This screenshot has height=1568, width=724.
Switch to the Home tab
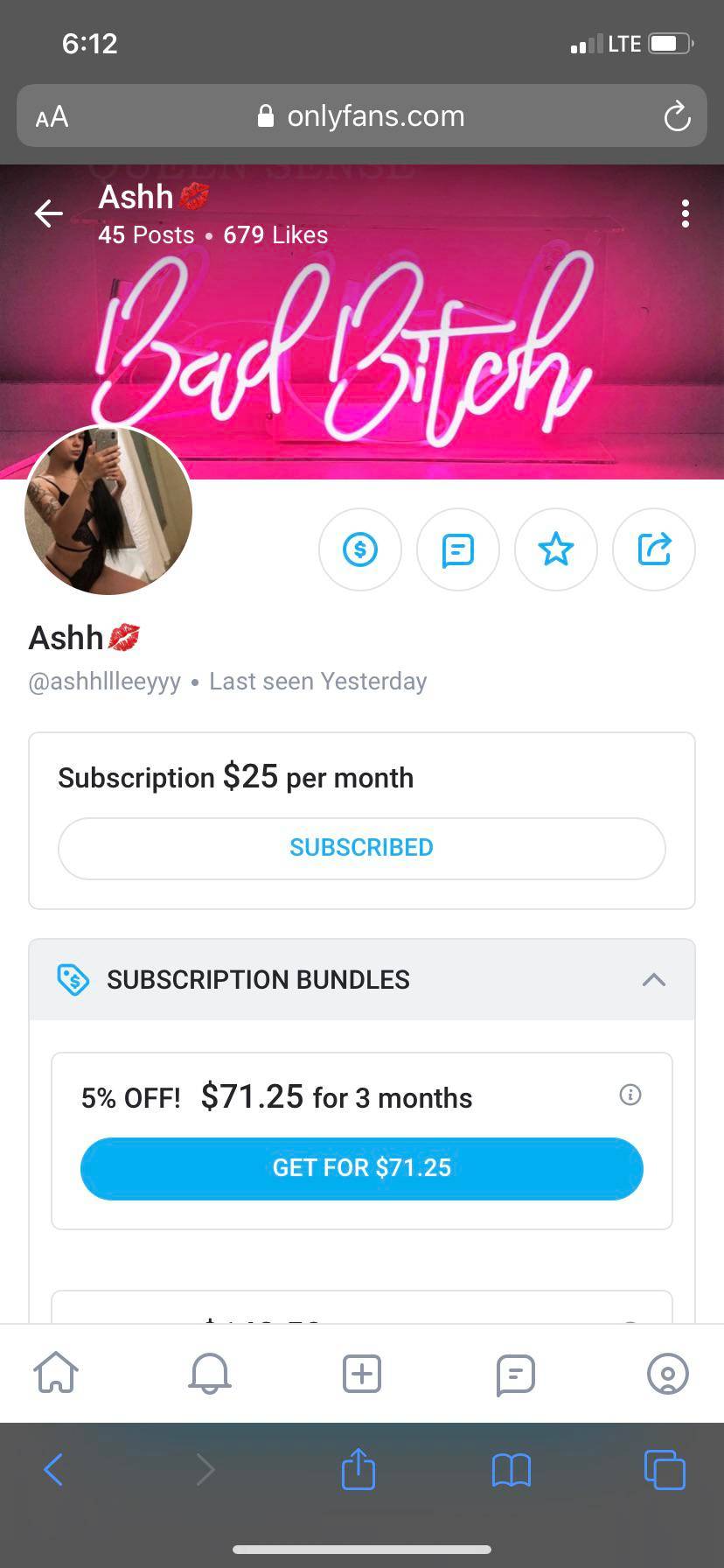pyautogui.click(x=56, y=1372)
